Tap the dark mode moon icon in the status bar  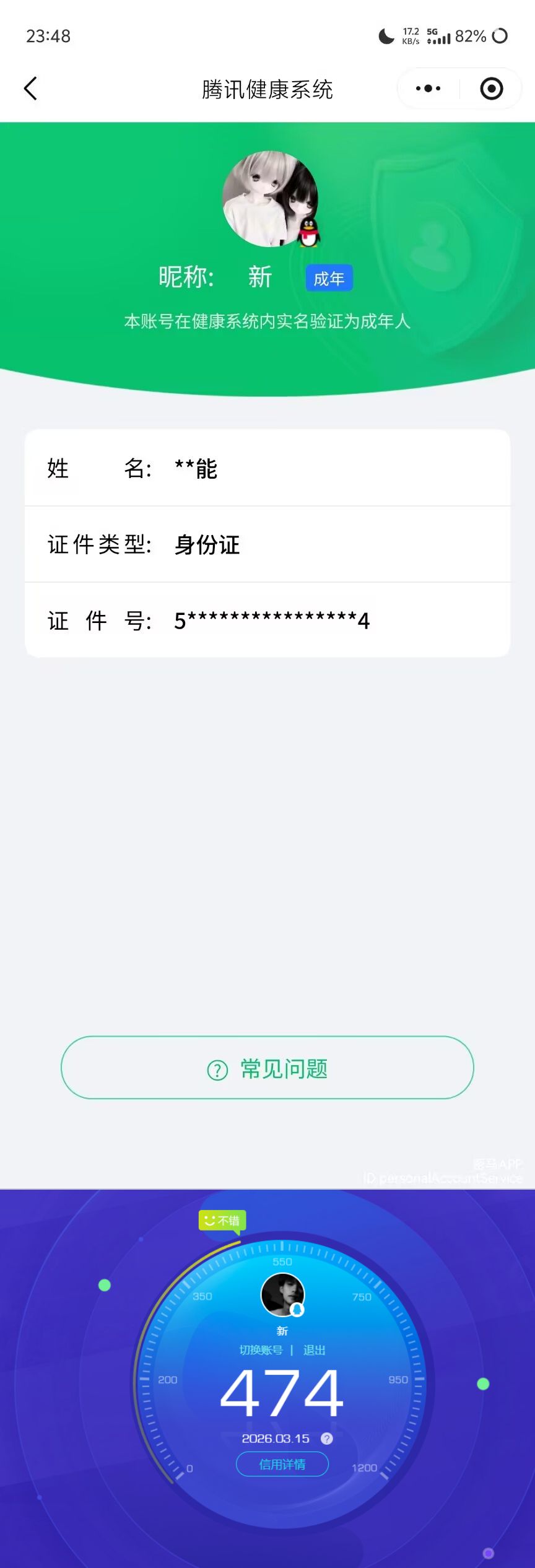click(385, 36)
